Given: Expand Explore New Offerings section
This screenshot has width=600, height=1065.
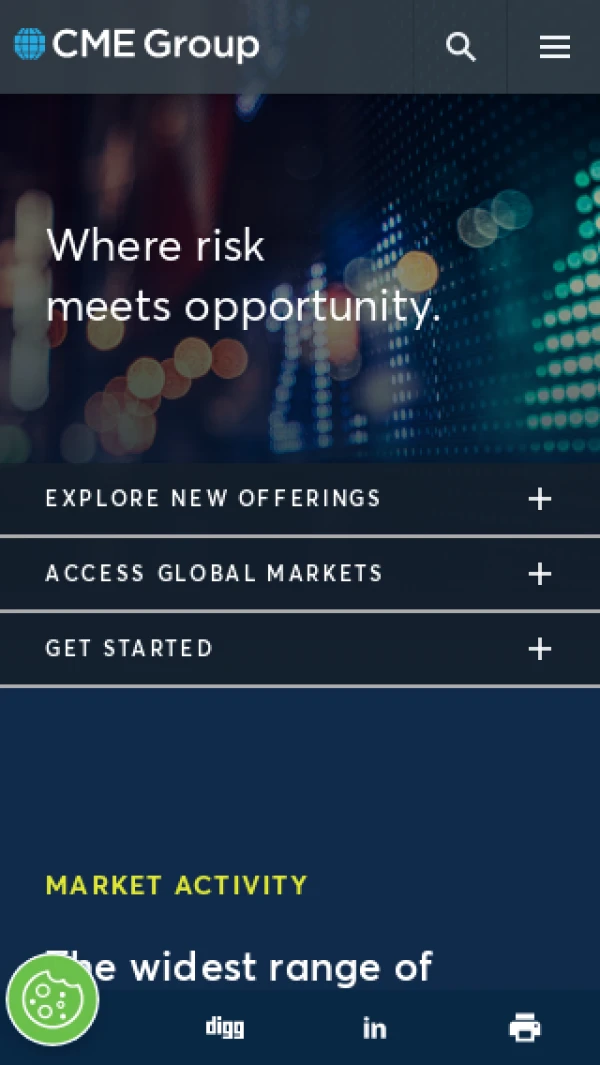Looking at the screenshot, I should [300, 499].
